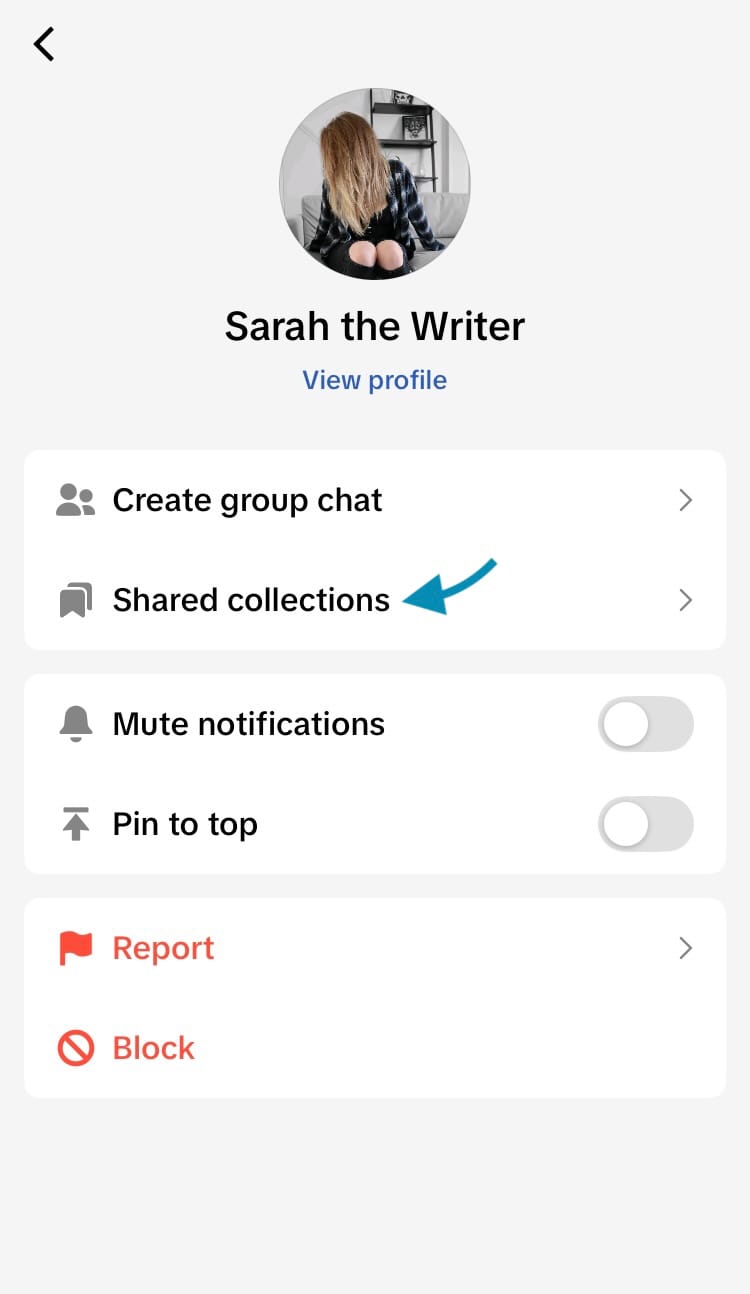Tap the View profile link
This screenshot has height=1294, width=750.
(x=375, y=380)
